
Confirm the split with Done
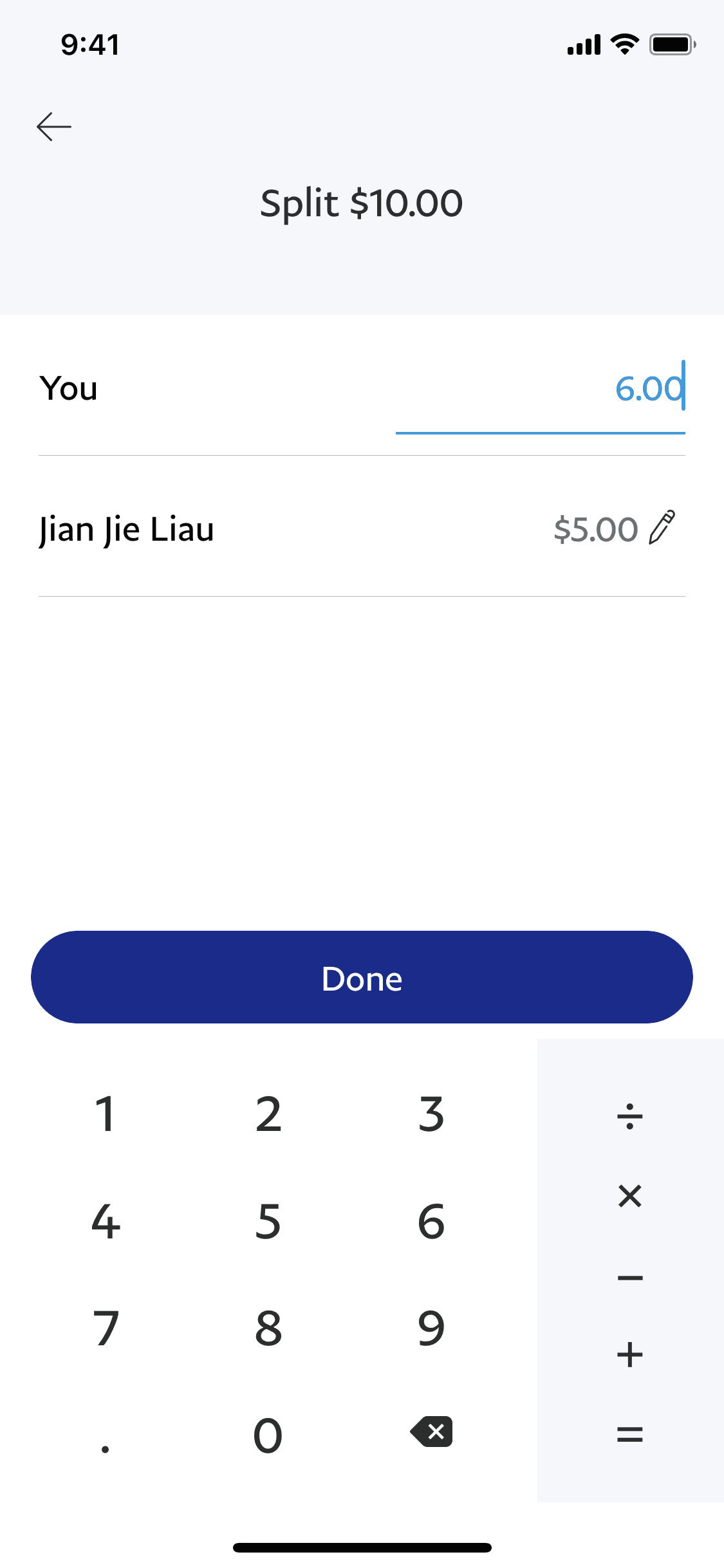click(x=362, y=977)
